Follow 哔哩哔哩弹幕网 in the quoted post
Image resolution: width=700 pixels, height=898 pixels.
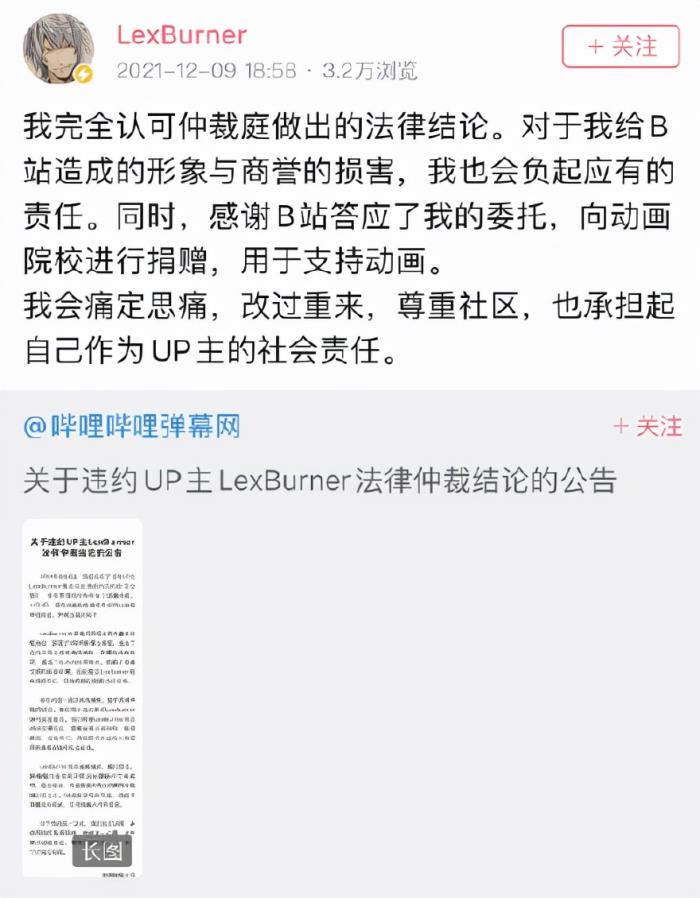pos(647,426)
